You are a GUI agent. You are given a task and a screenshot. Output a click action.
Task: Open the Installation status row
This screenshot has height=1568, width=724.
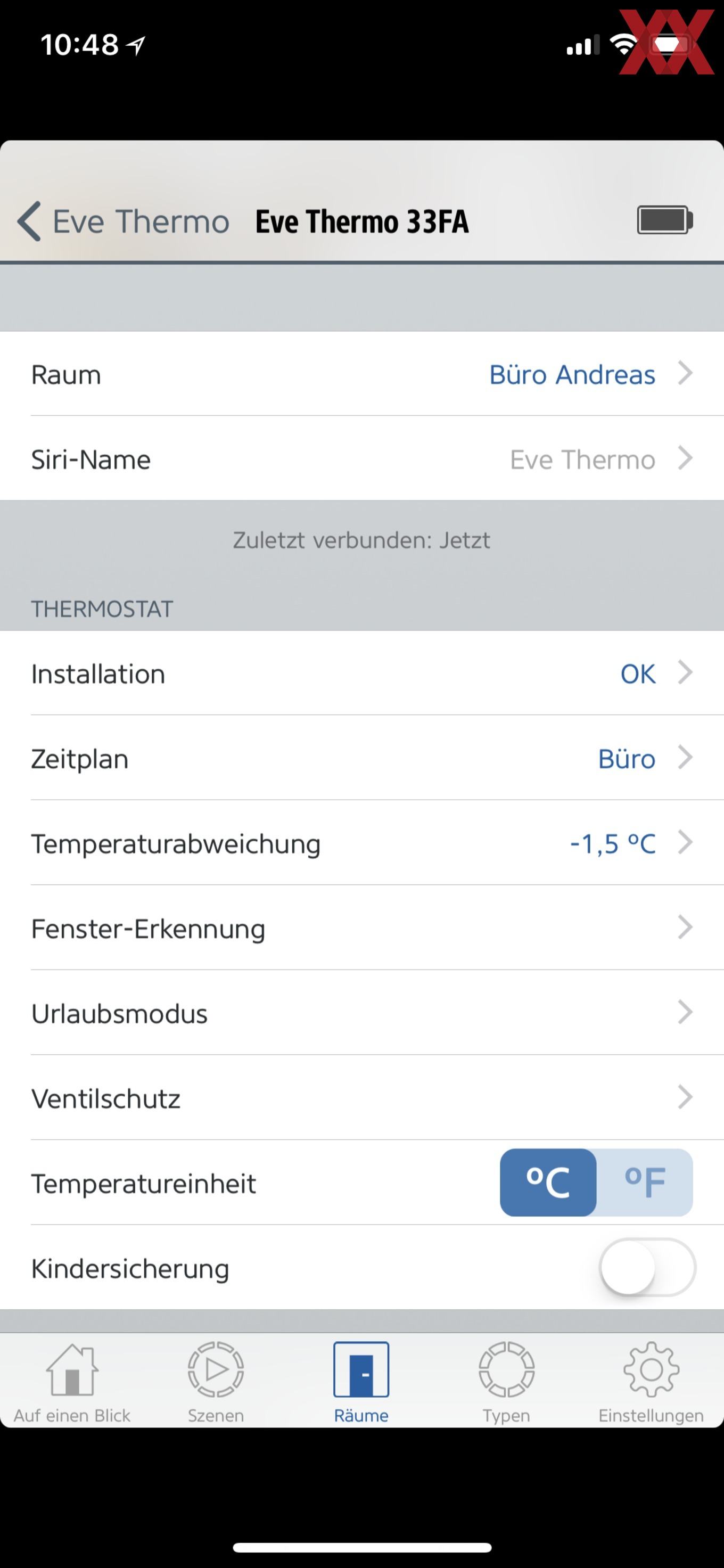click(x=362, y=673)
